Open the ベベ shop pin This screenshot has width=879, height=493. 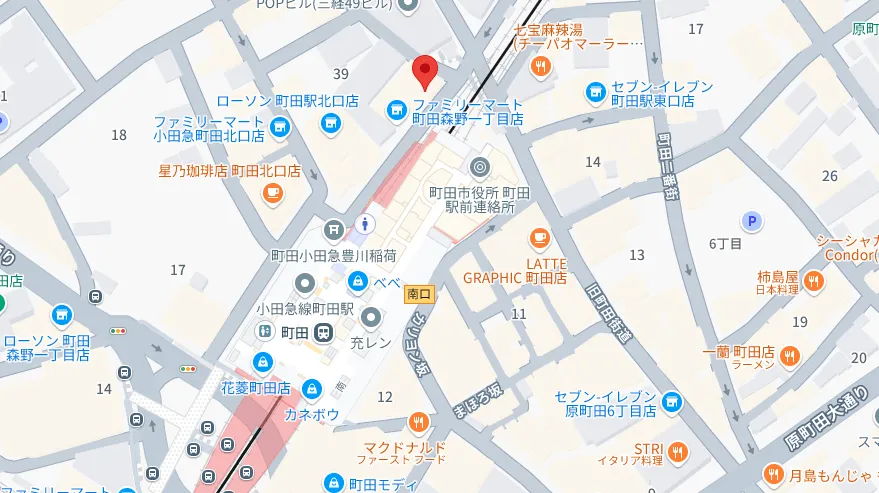354,283
